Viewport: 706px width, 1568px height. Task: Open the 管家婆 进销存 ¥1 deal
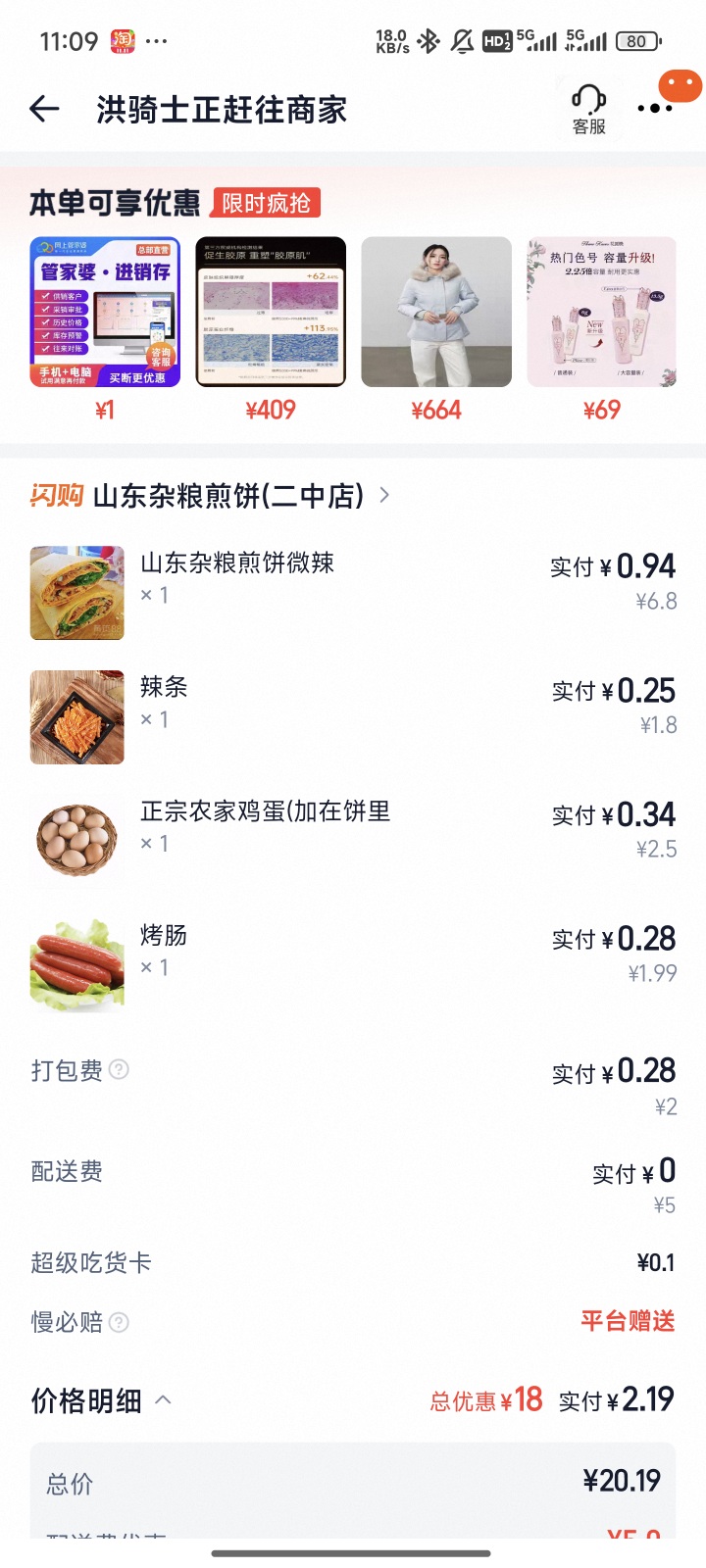click(x=105, y=313)
